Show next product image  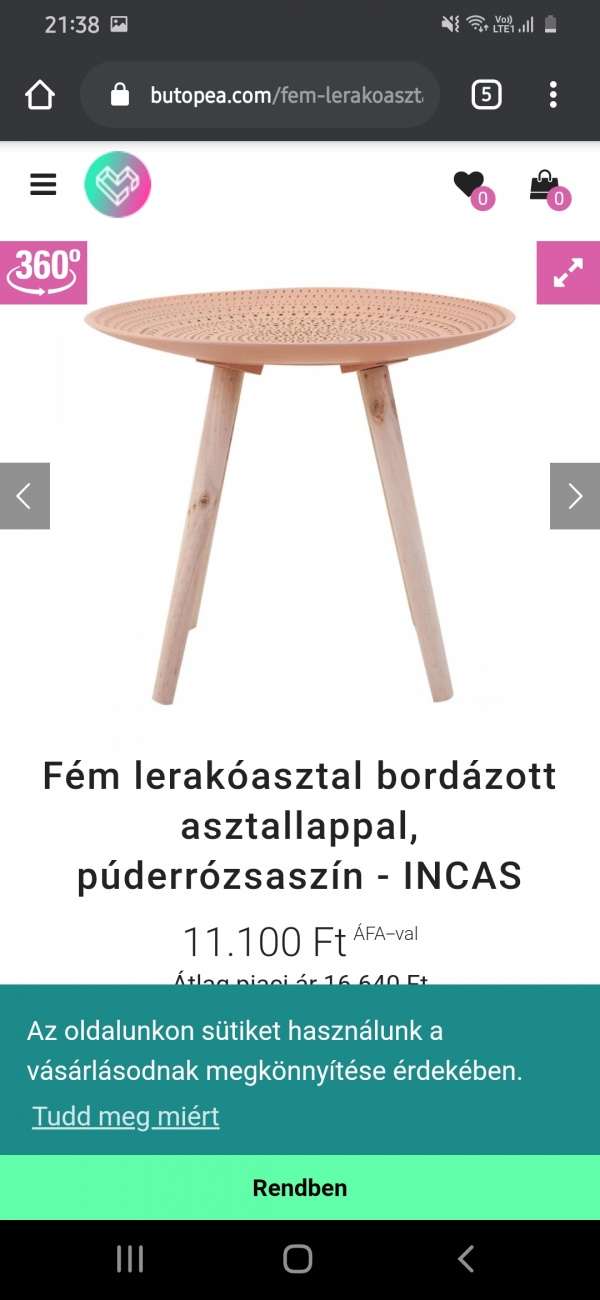575,496
